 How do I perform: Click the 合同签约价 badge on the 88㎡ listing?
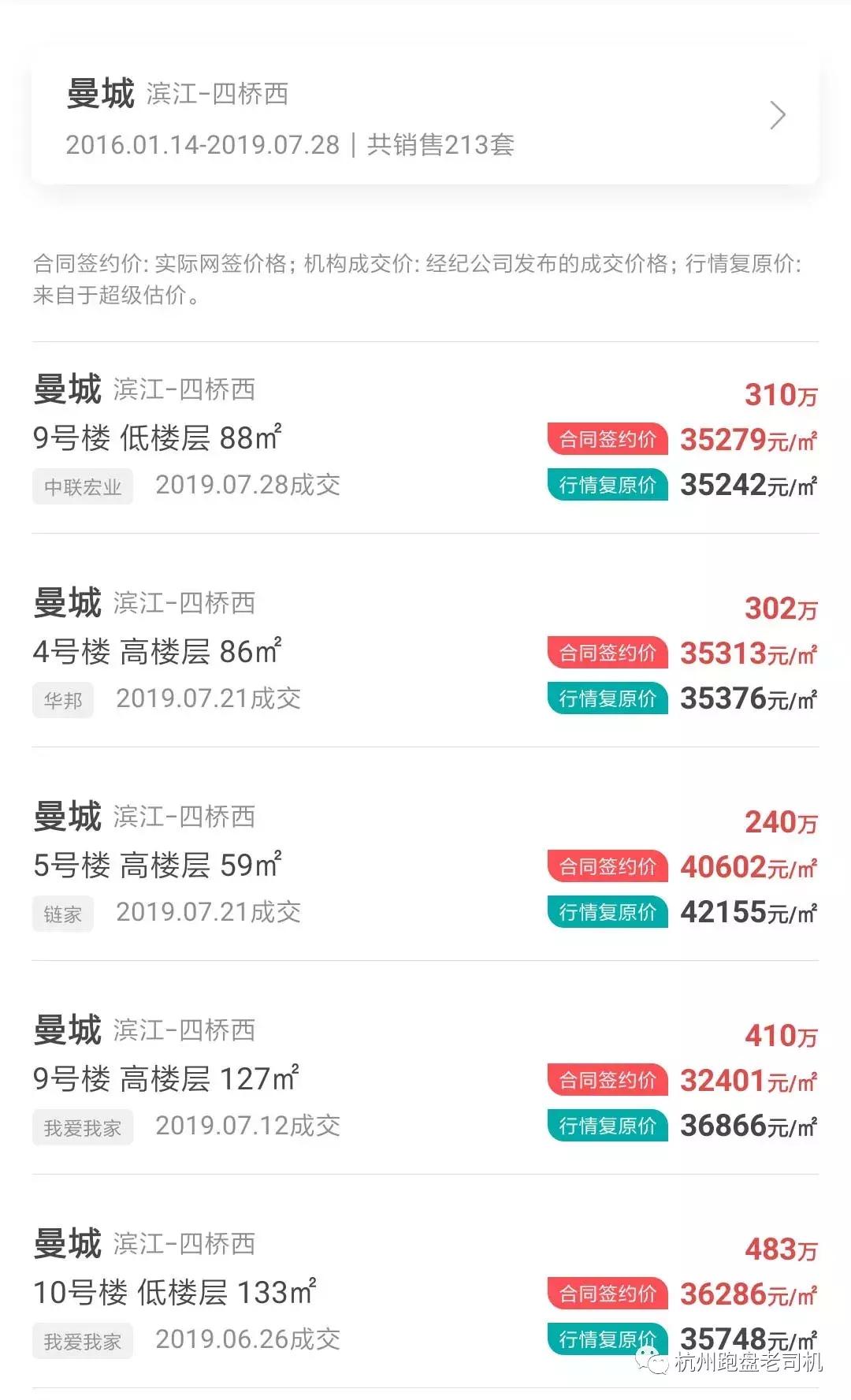[x=607, y=438]
